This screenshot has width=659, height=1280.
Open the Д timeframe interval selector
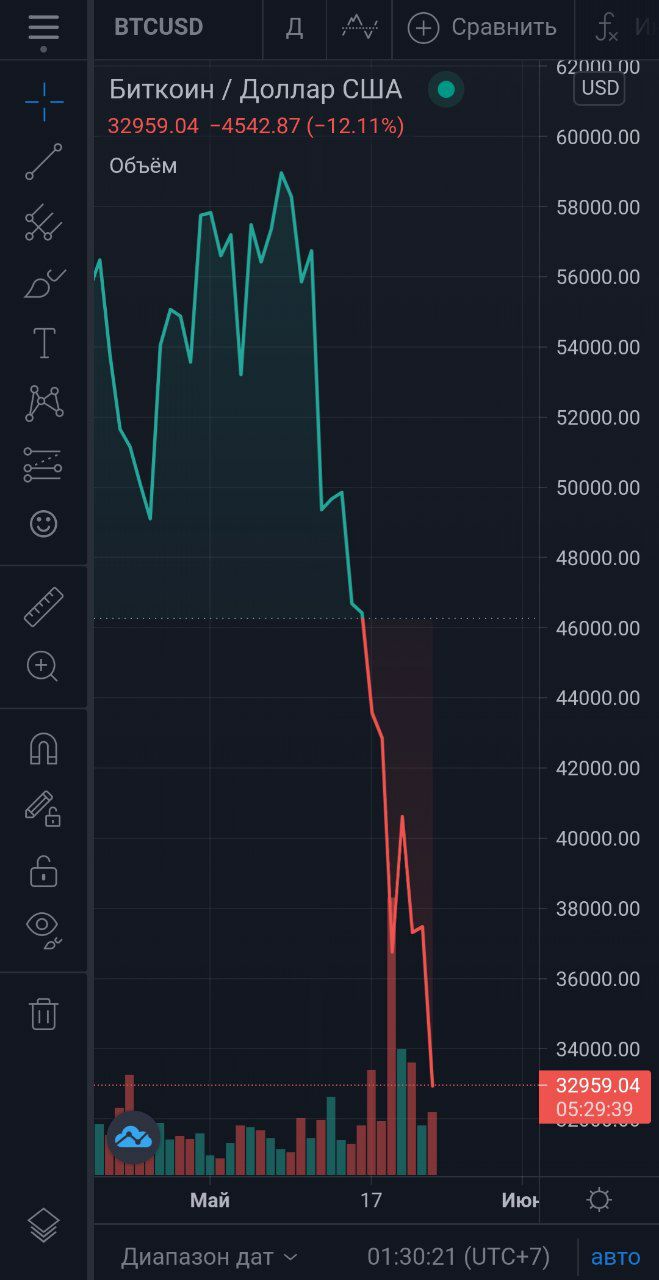coord(294,28)
